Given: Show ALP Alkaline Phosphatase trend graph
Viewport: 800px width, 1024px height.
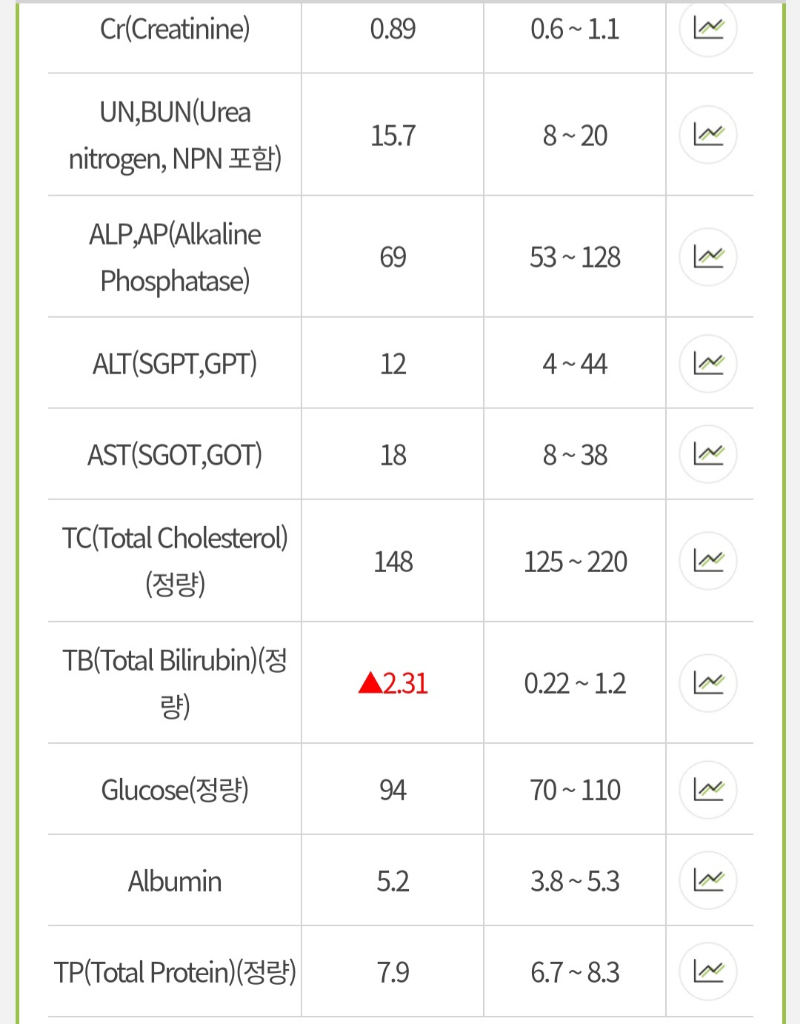Looking at the screenshot, I should (708, 257).
